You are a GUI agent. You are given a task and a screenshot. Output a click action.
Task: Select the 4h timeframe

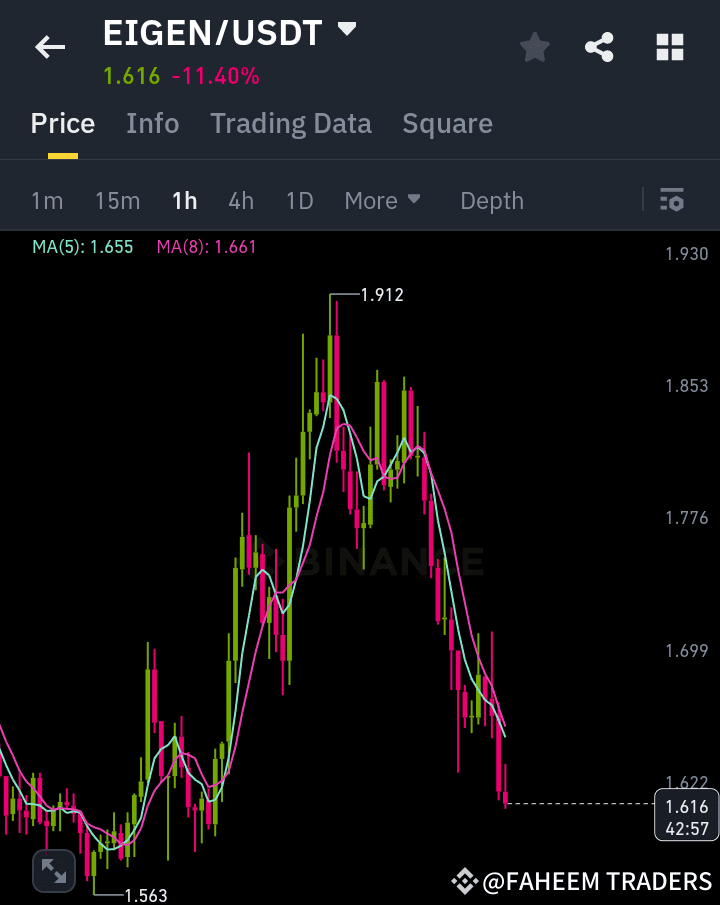pyautogui.click(x=240, y=200)
